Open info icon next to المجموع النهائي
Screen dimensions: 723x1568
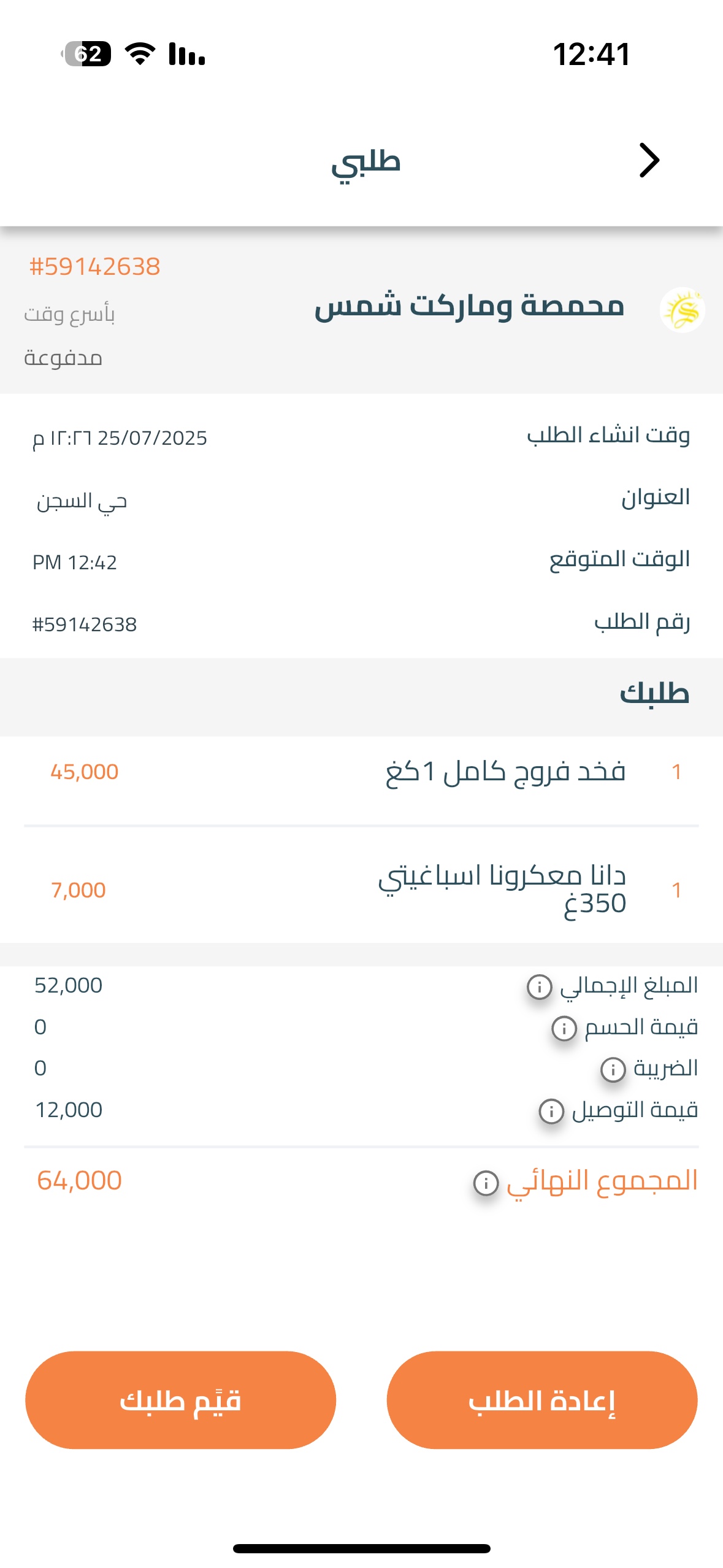(x=486, y=1182)
